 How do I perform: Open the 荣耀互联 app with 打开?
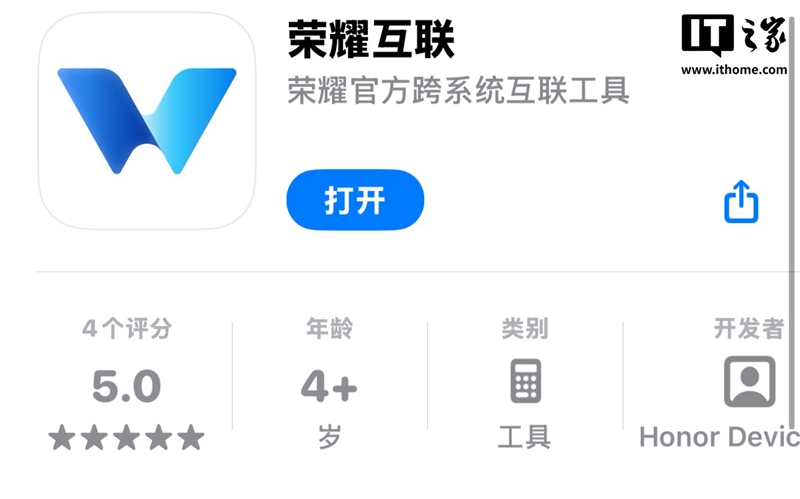(x=355, y=201)
